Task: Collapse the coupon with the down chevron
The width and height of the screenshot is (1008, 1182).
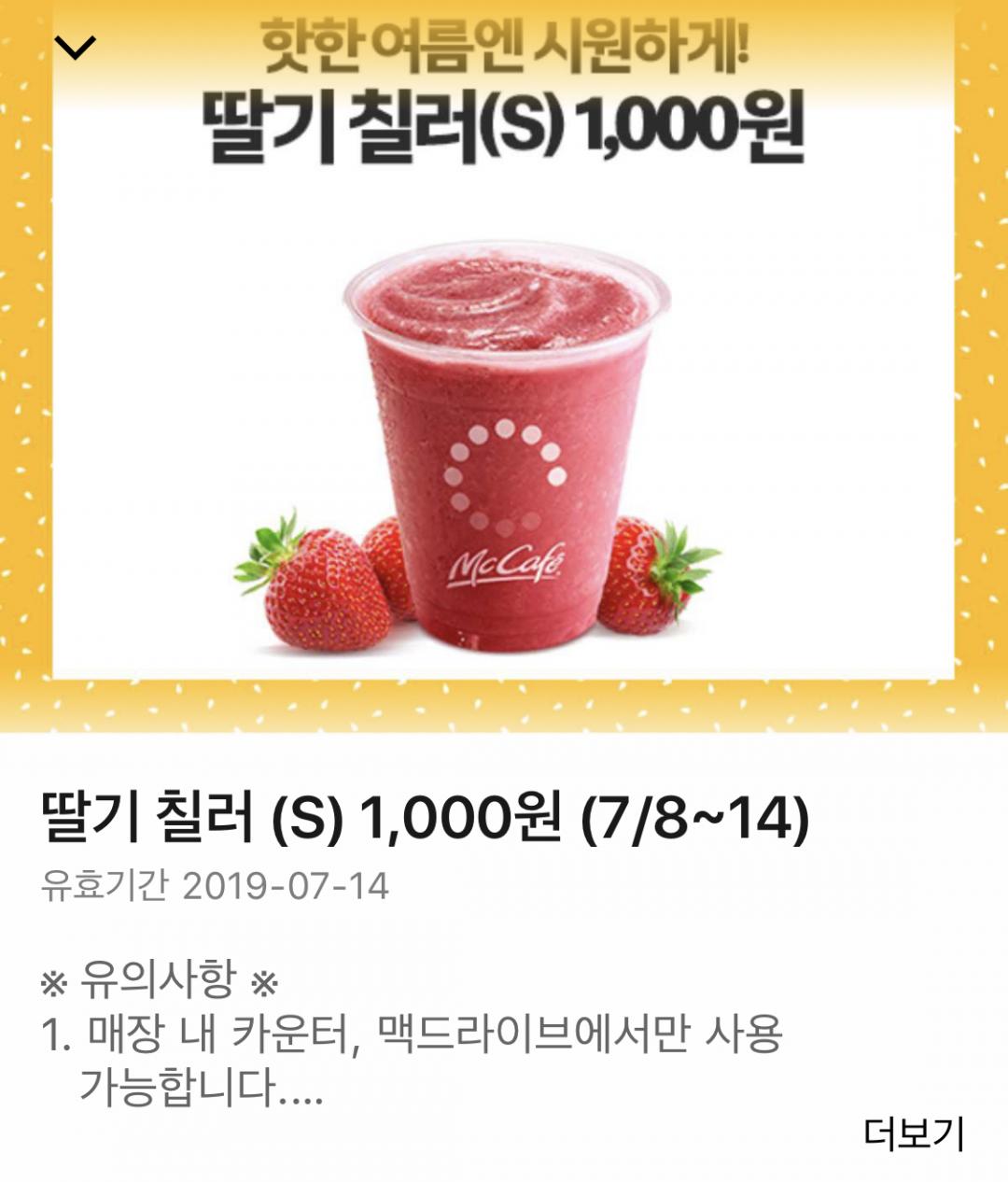Action: coord(77,47)
